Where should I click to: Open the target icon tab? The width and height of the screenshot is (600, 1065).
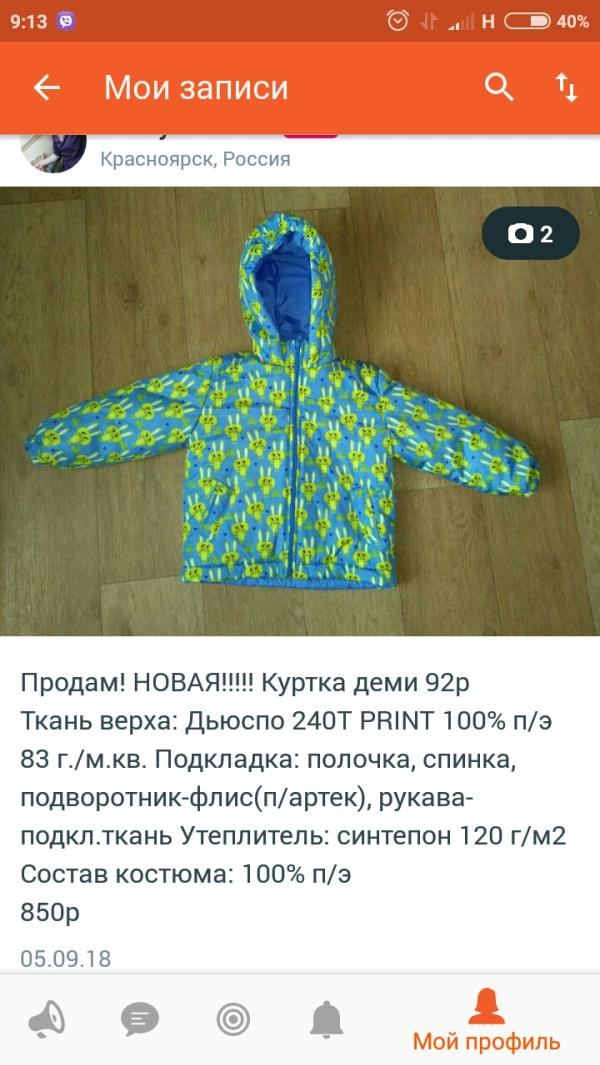coord(234,1019)
